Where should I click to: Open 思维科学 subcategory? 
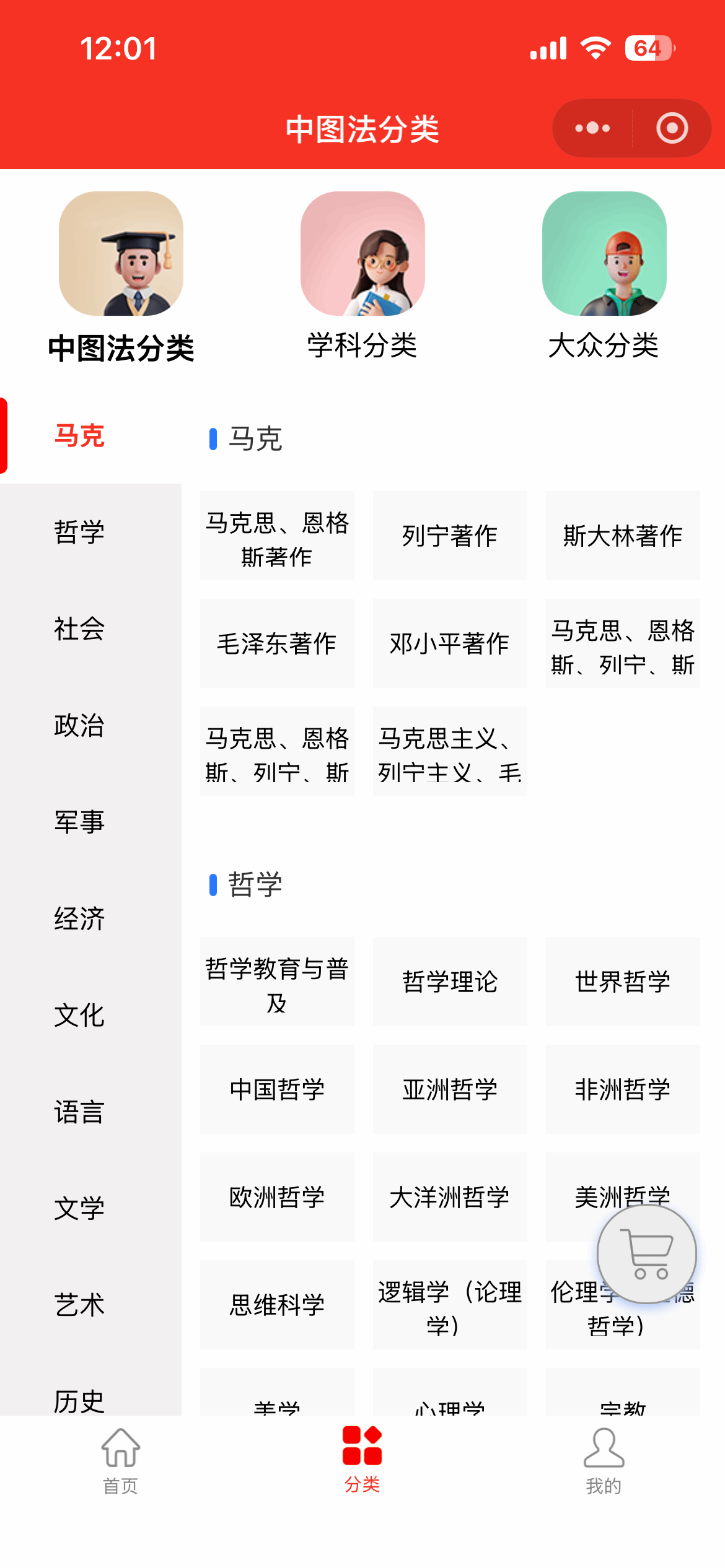coord(277,1305)
